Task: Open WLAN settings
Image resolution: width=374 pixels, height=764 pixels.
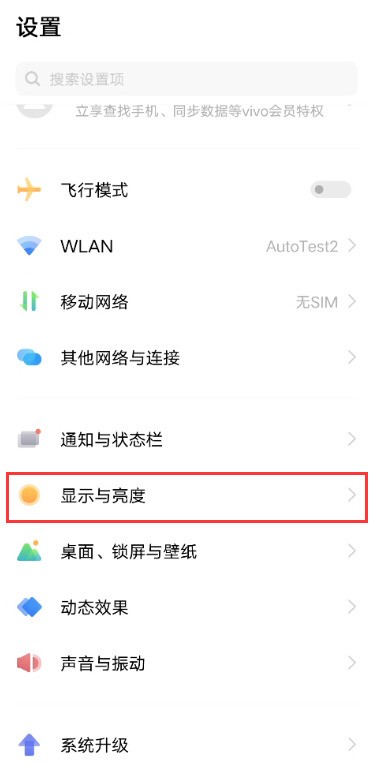Action: 187,246
